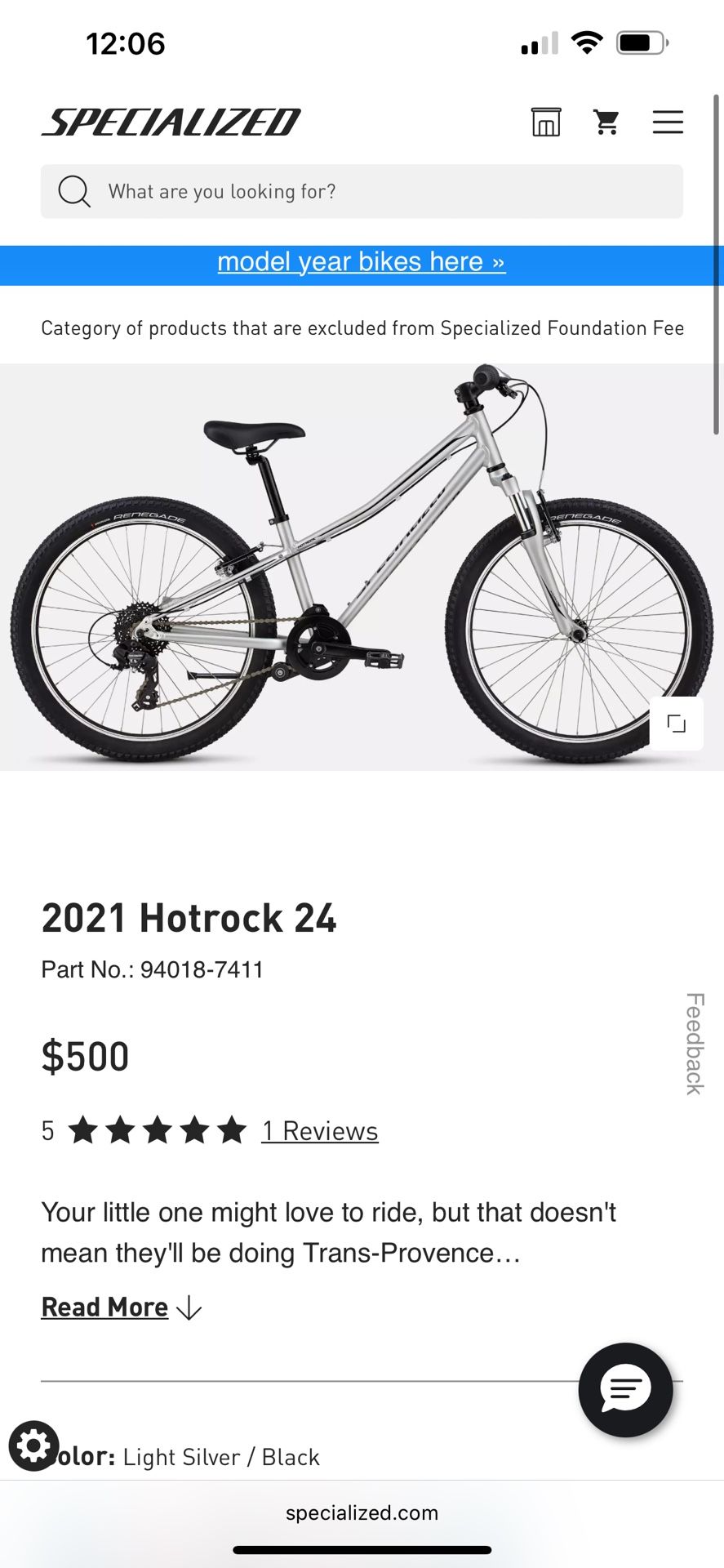Click the first rating star

tap(84, 1130)
